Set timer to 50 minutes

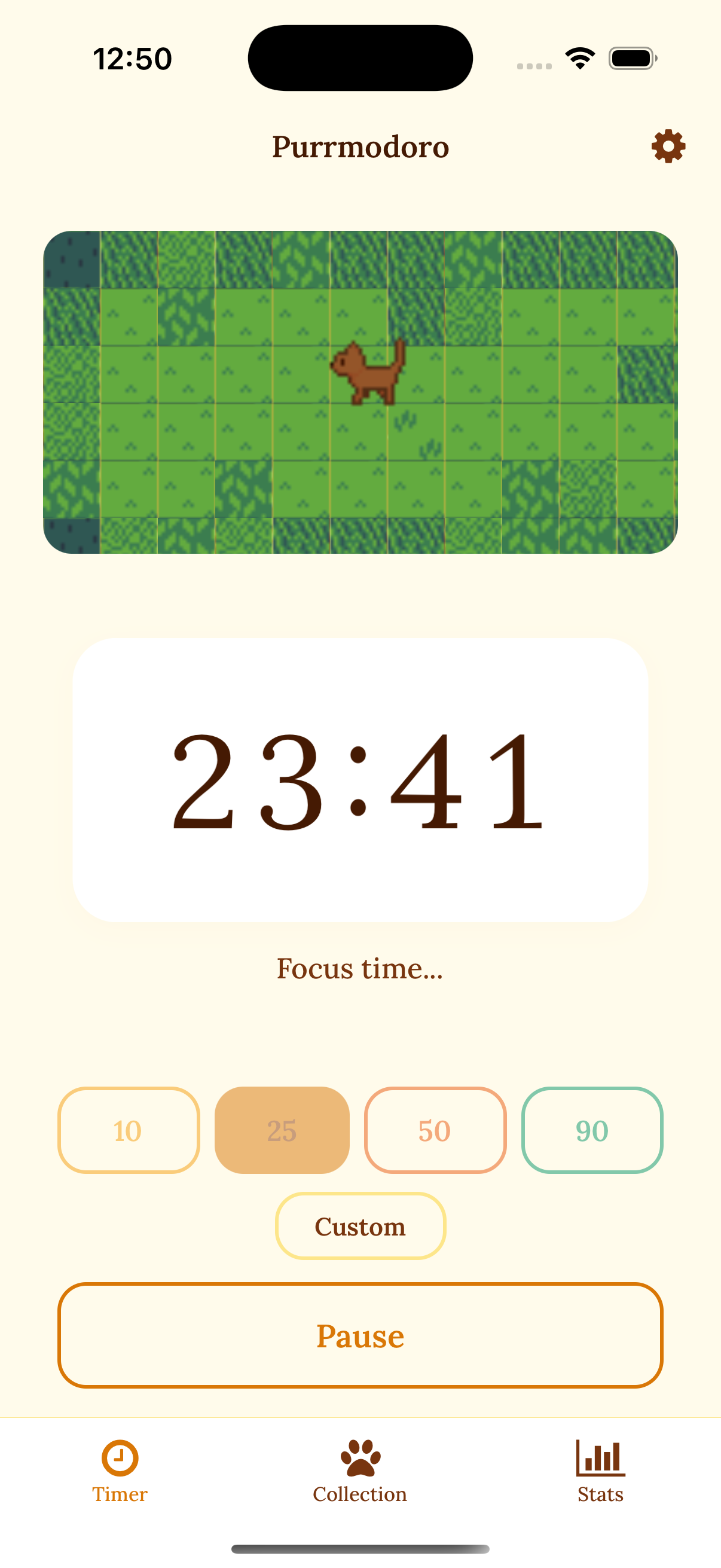pos(435,1130)
